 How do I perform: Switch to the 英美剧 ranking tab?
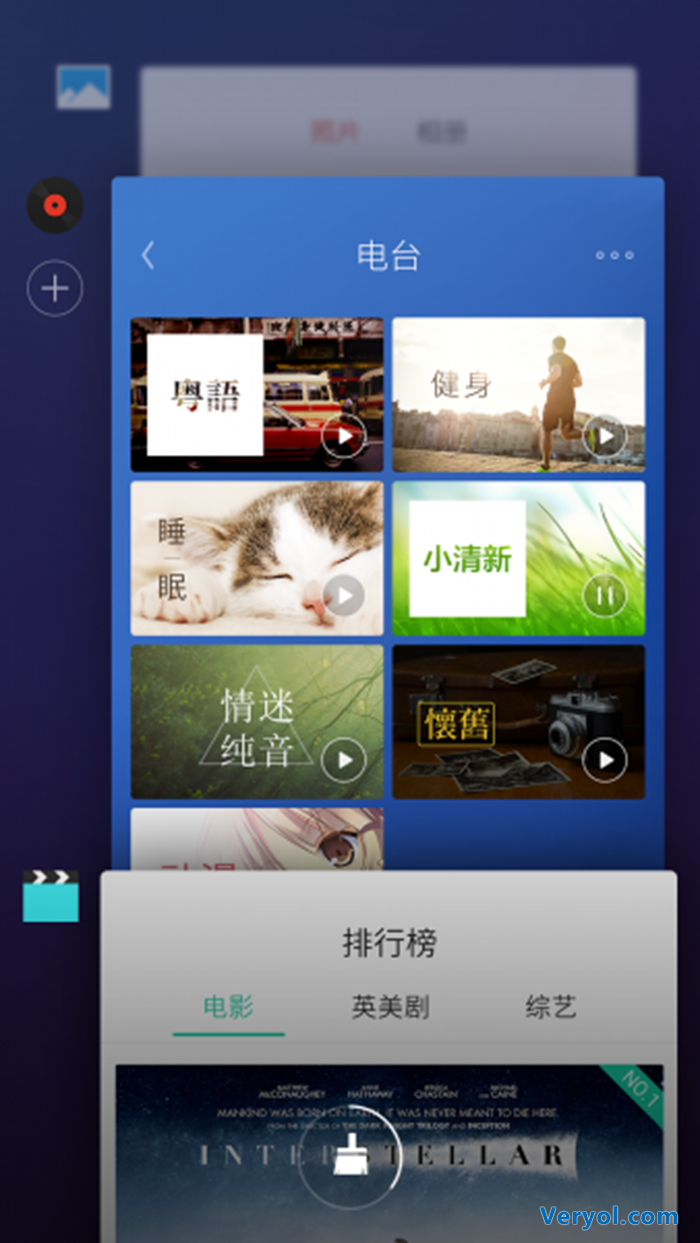point(390,1007)
